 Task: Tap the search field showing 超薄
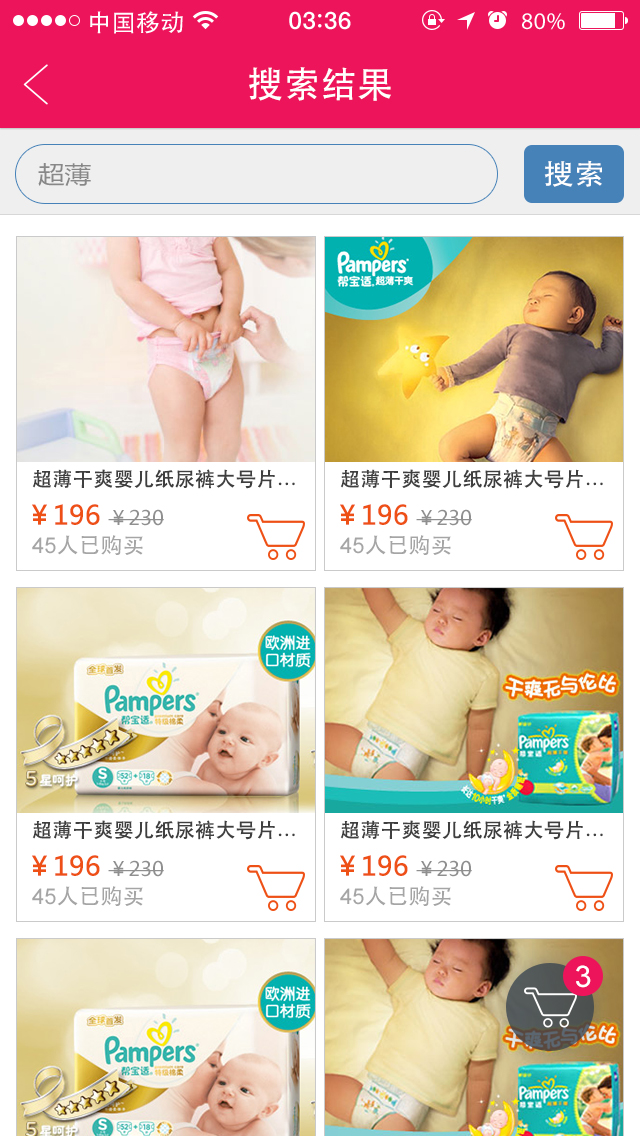(256, 174)
